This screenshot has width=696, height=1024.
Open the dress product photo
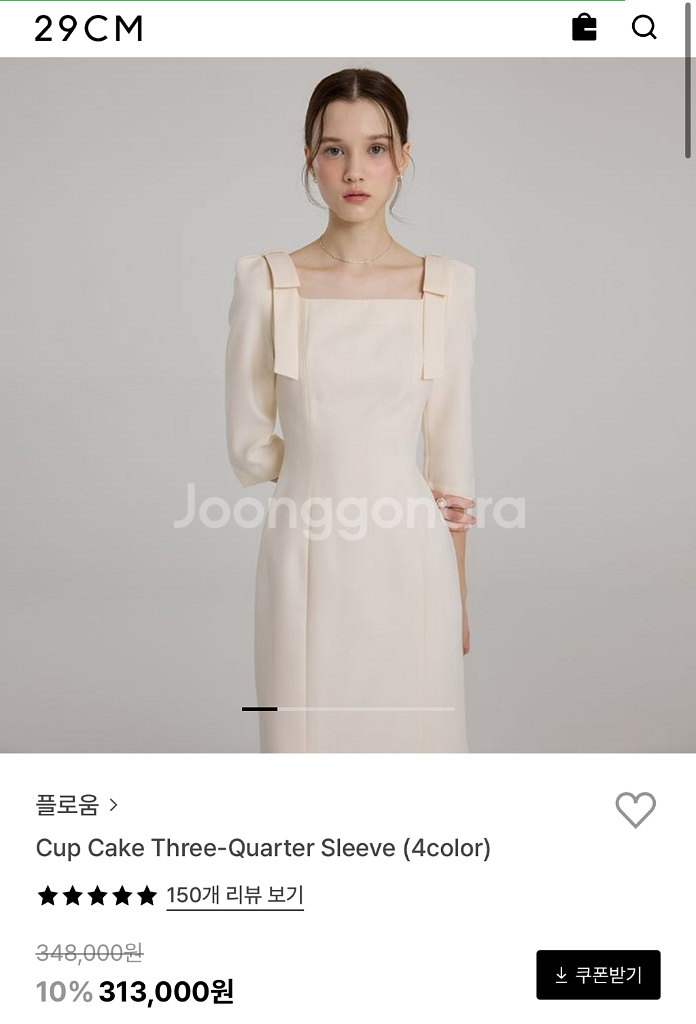(x=348, y=400)
